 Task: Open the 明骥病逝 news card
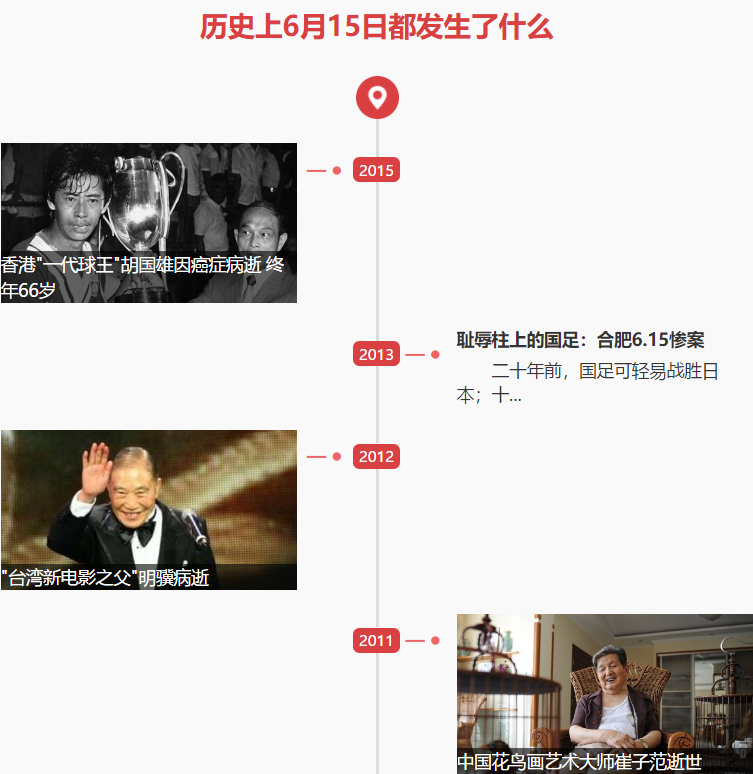[x=148, y=510]
